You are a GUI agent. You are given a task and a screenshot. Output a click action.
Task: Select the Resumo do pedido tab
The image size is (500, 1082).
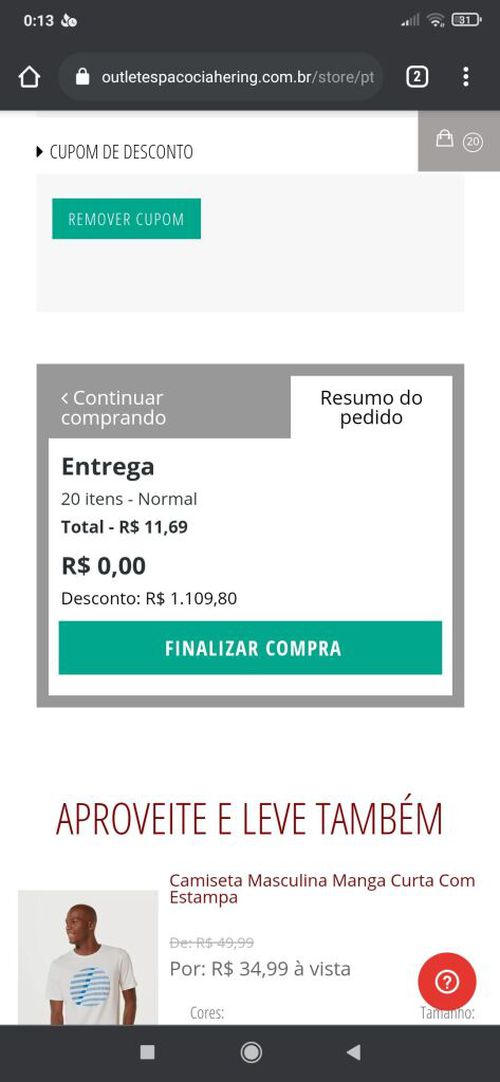point(371,407)
